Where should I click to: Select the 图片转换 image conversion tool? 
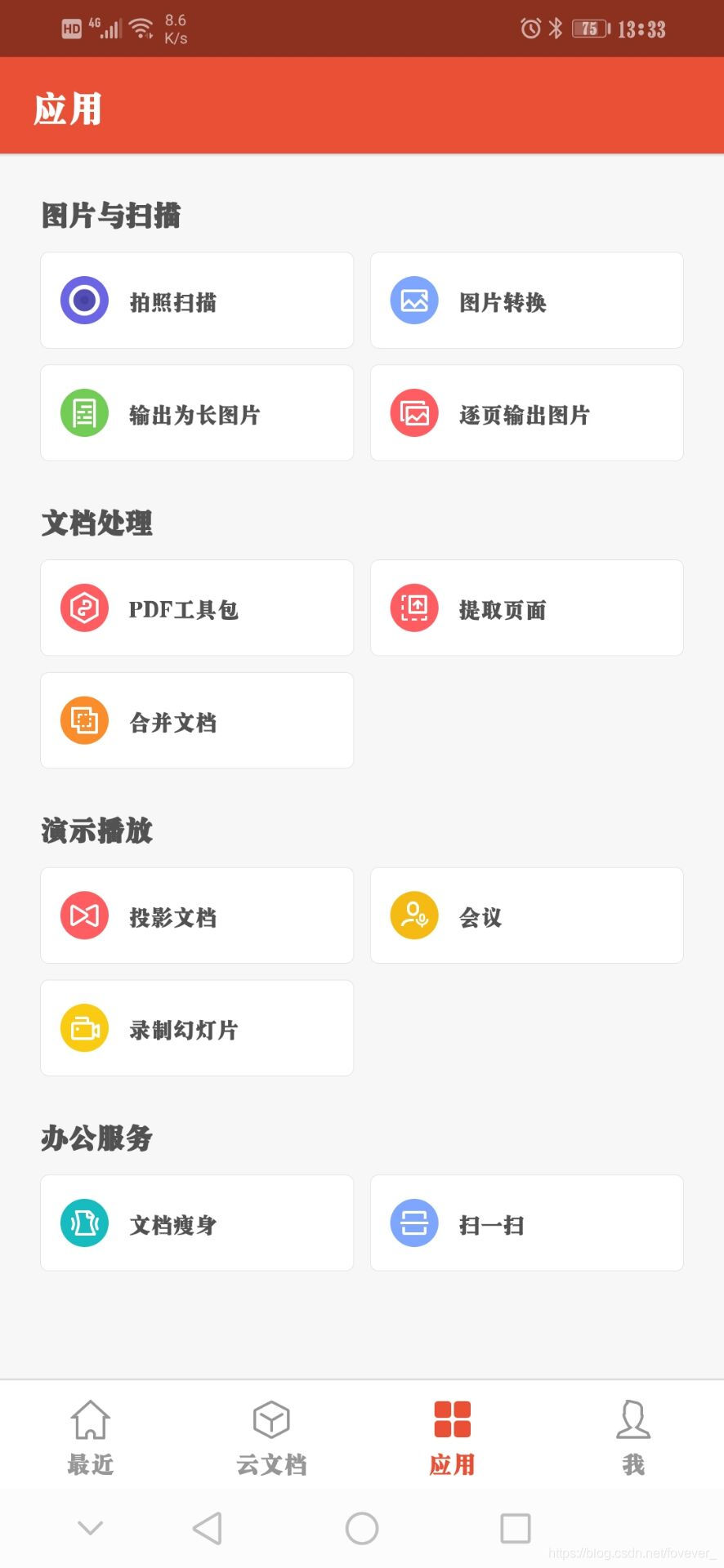tap(526, 300)
